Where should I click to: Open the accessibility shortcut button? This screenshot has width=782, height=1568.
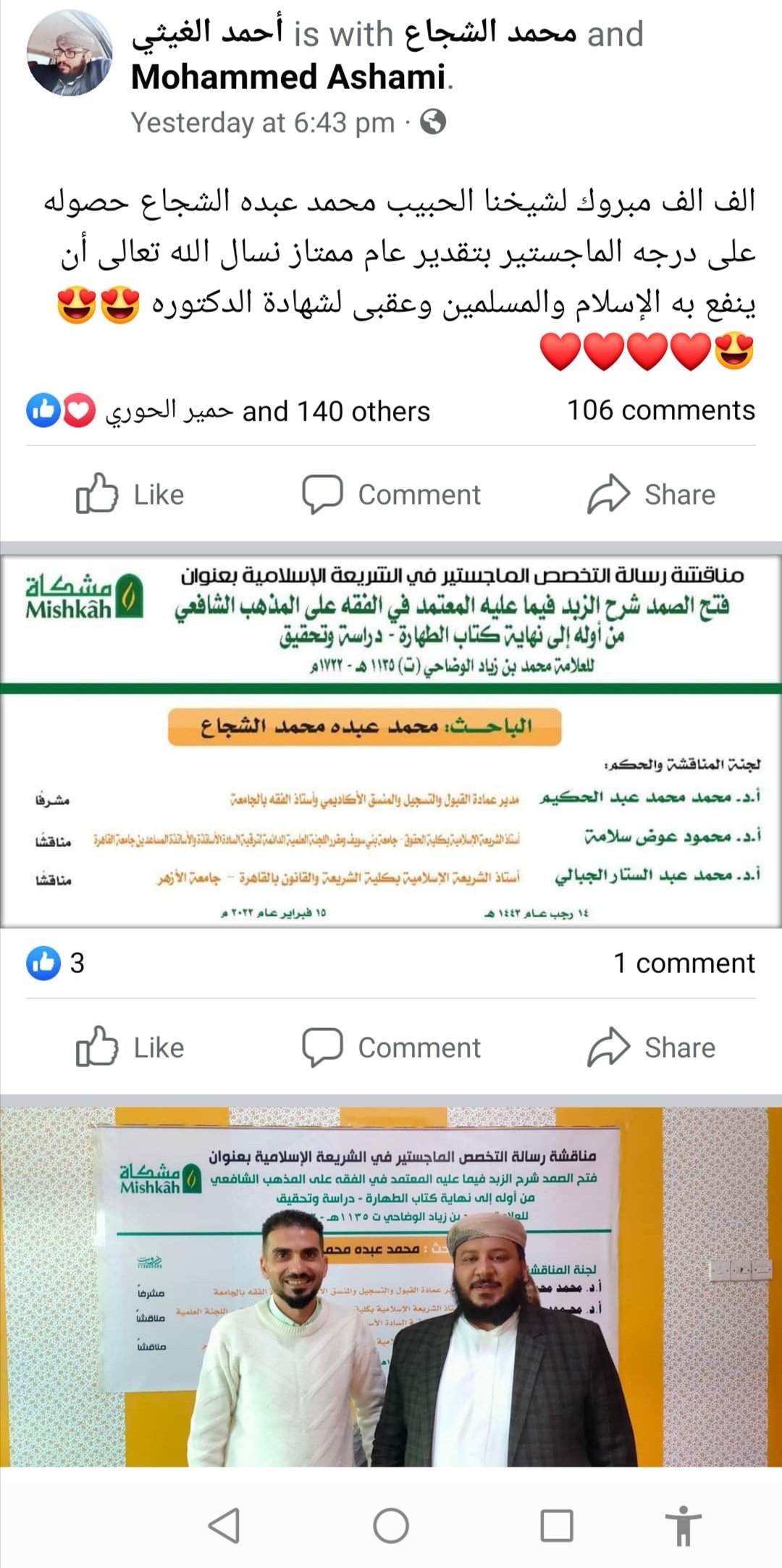pos(683,1526)
